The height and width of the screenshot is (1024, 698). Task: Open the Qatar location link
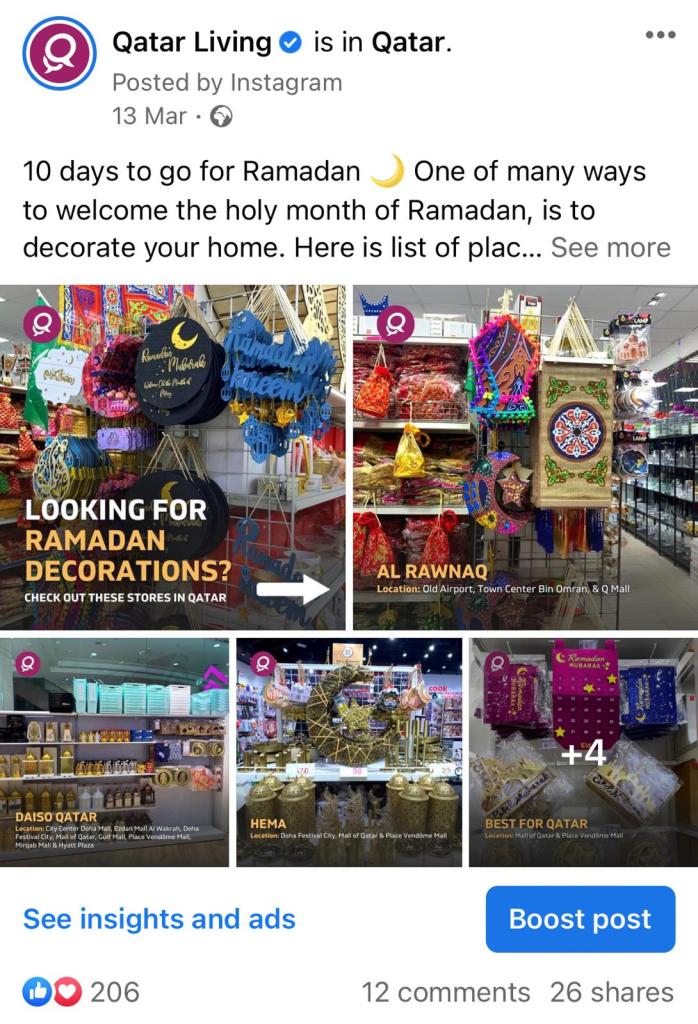click(407, 42)
